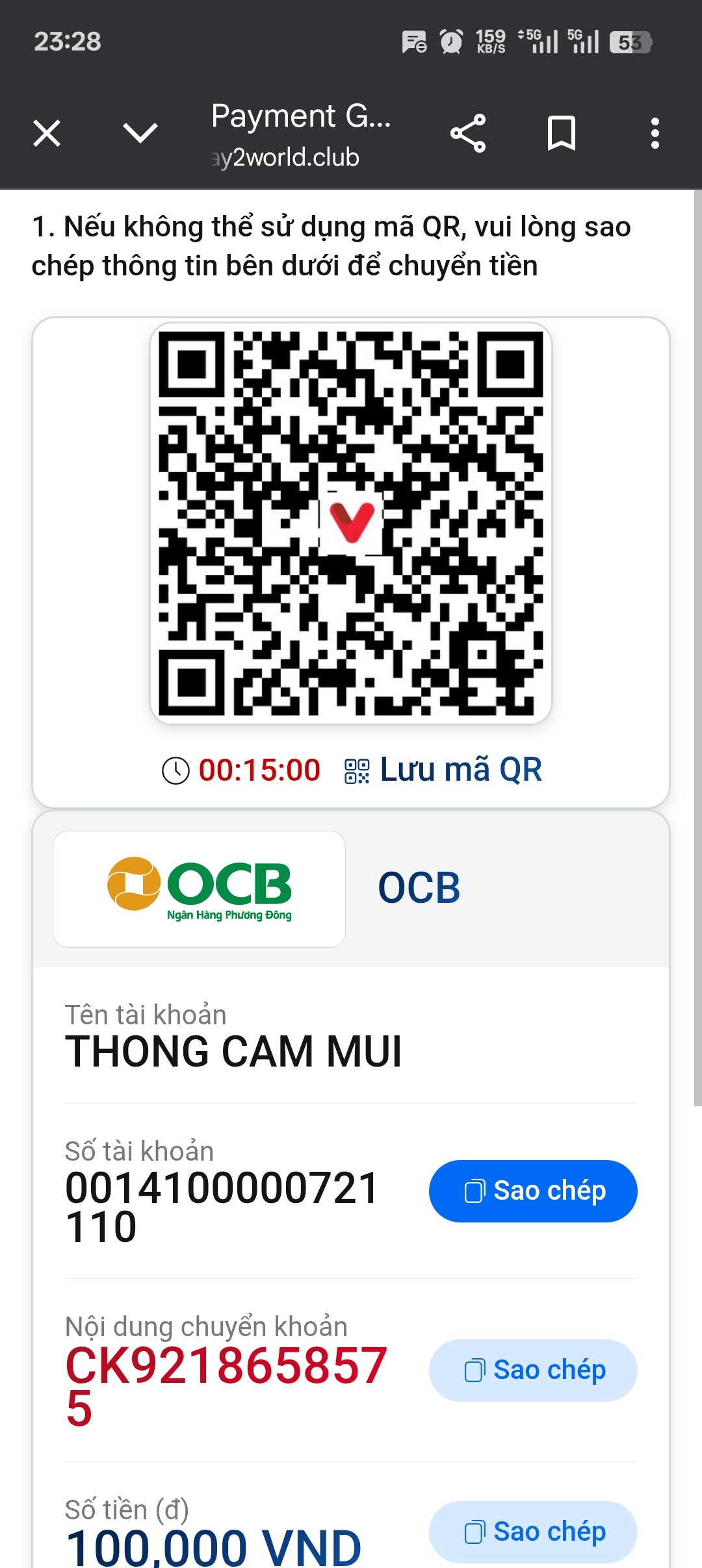Bookmark this page
Image resolution: width=702 pixels, height=1568 pixels.
pyautogui.click(x=562, y=134)
